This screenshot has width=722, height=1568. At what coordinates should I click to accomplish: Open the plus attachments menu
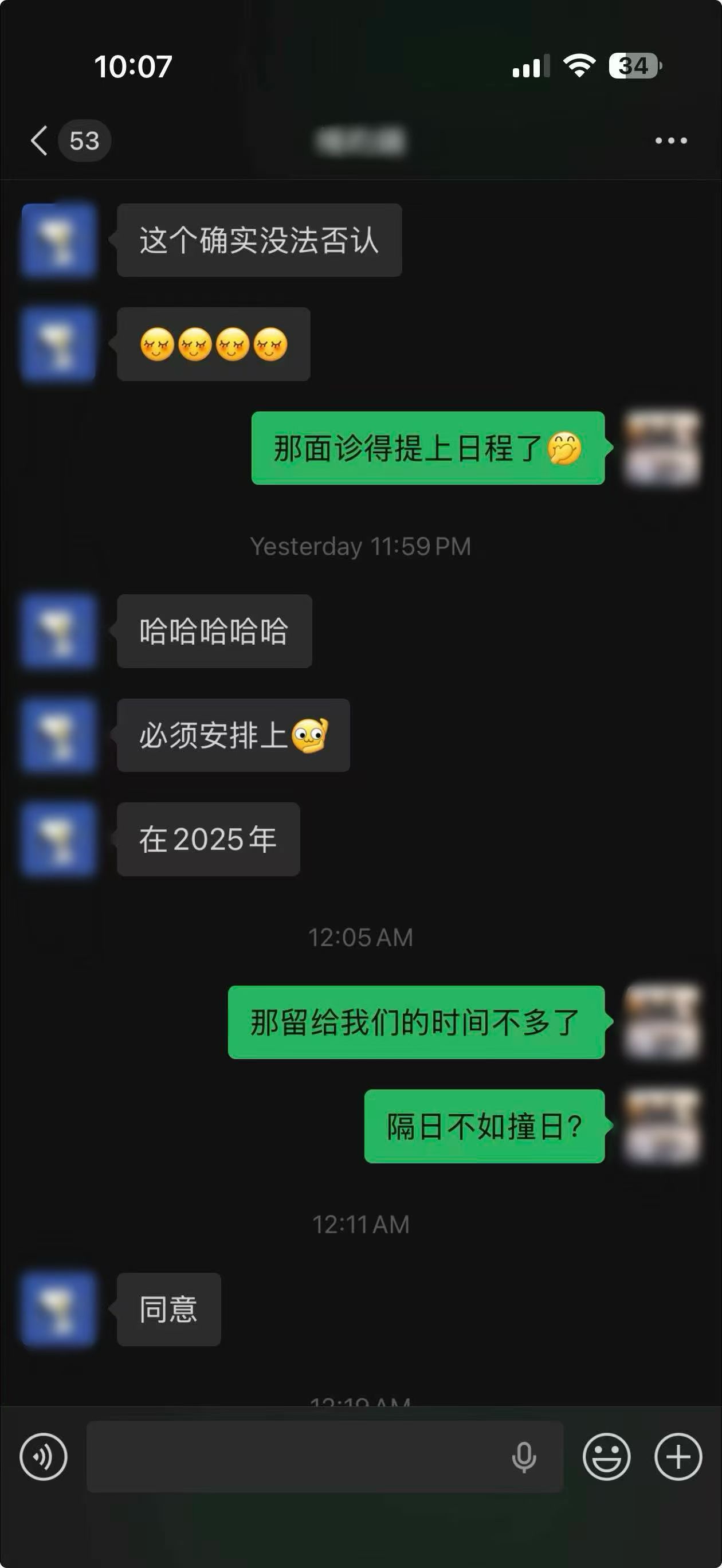tap(678, 1456)
